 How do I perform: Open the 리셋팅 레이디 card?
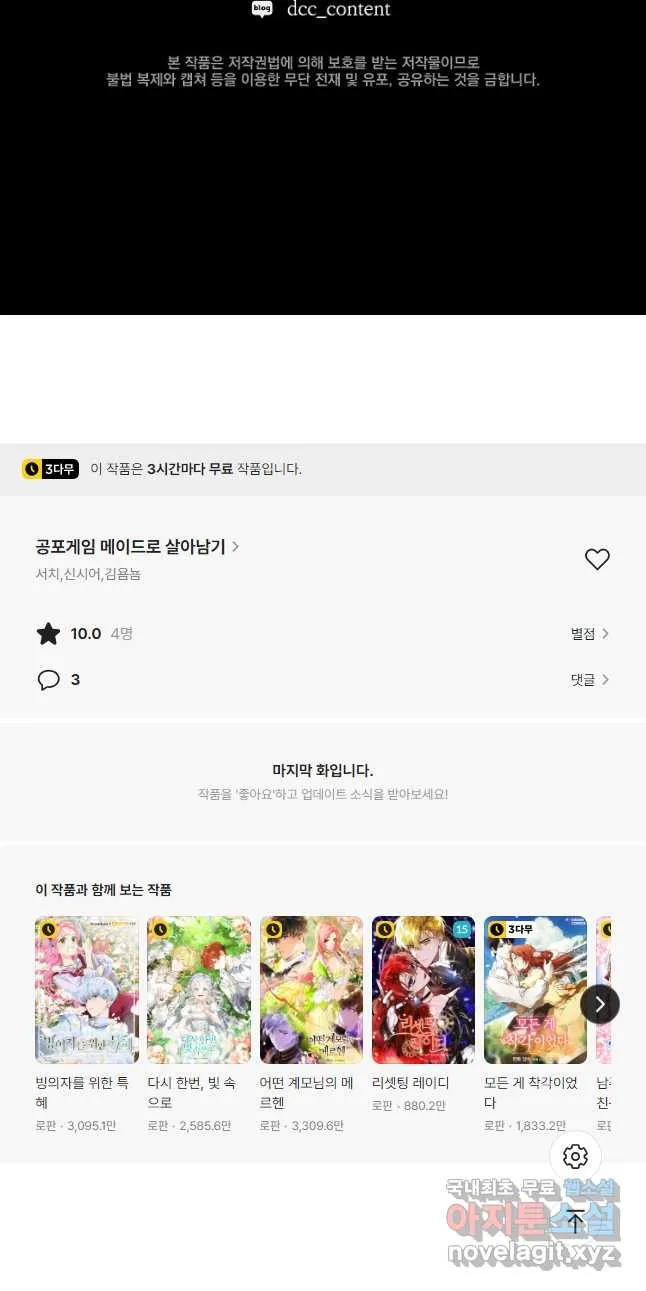423,1015
